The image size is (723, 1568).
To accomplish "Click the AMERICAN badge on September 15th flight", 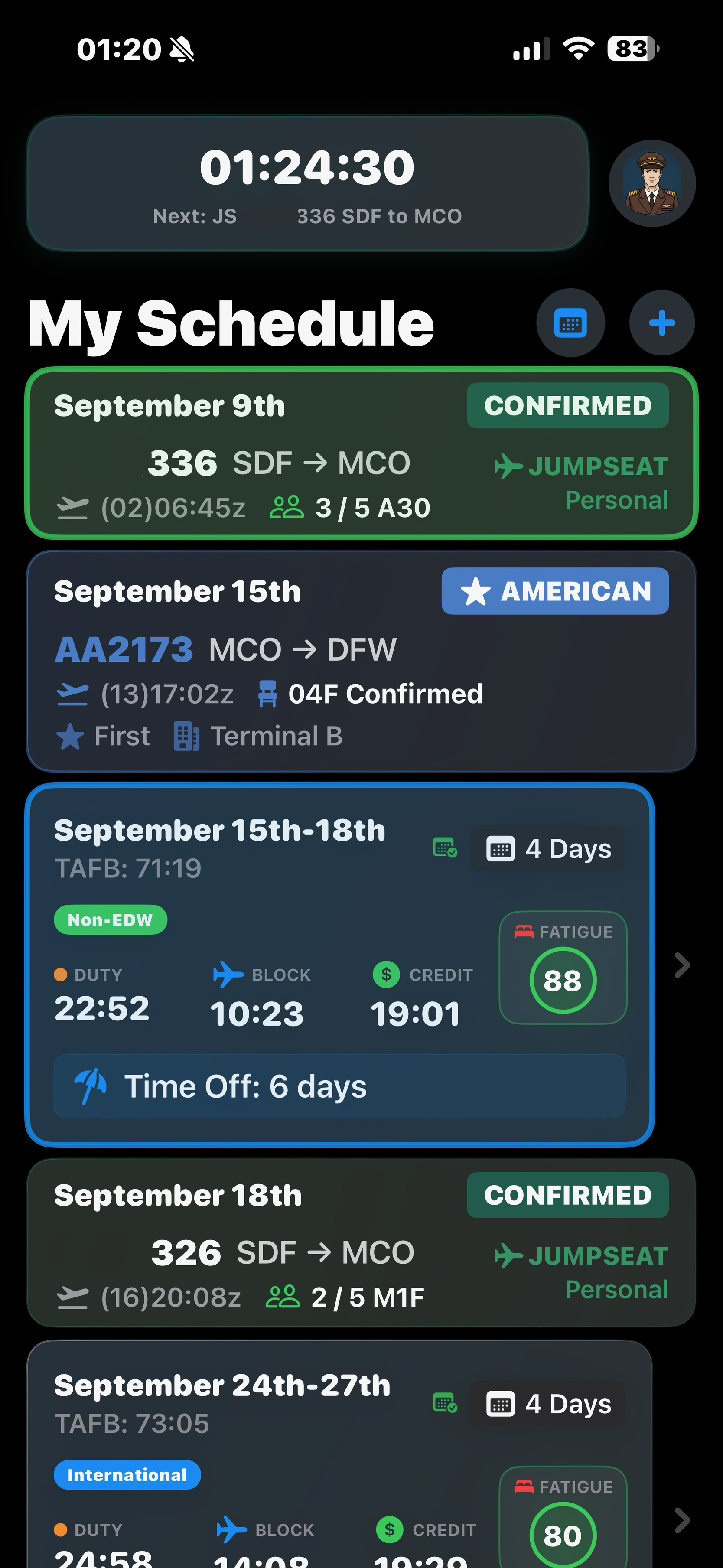I will pyautogui.click(x=554, y=590).
